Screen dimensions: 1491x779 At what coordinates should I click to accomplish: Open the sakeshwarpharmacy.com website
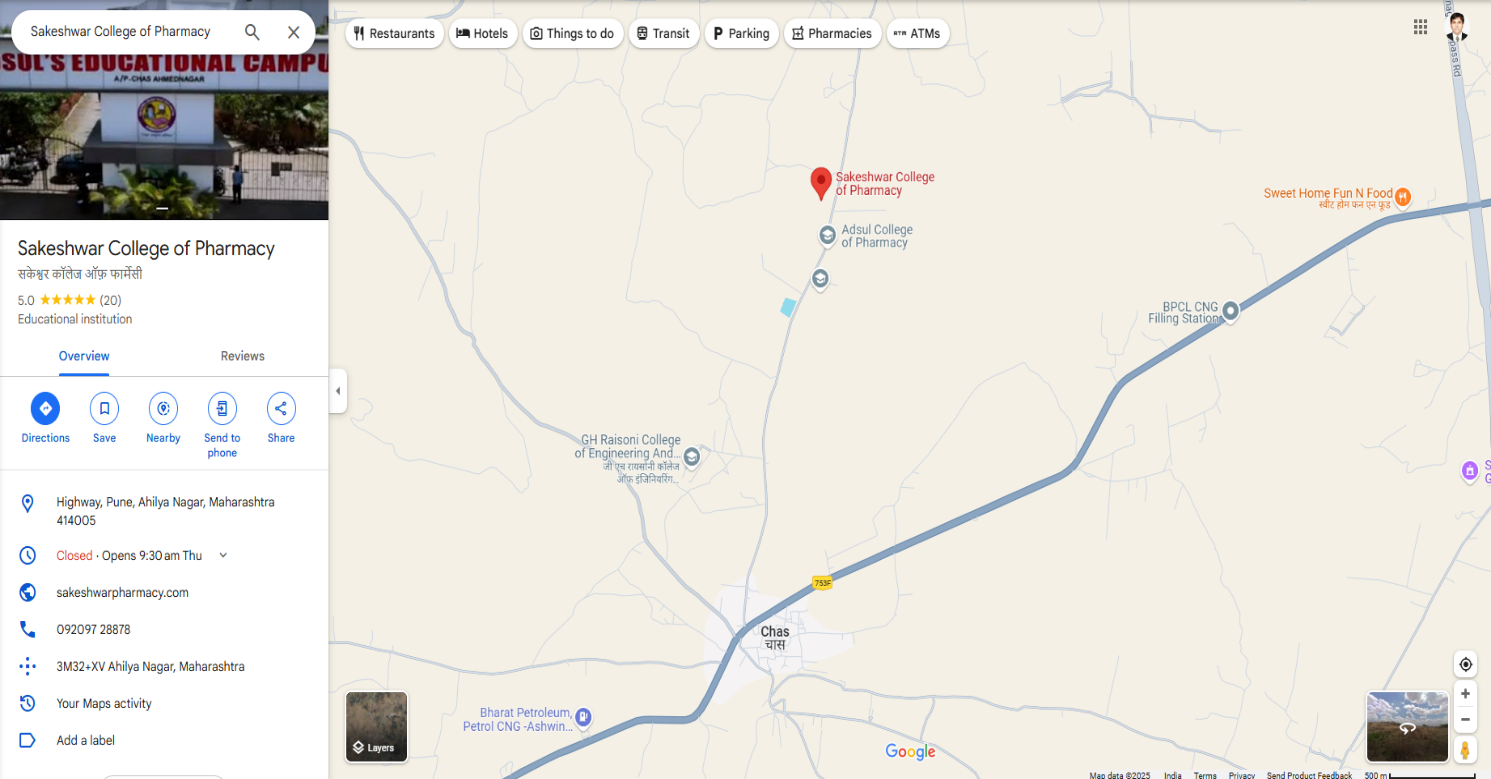click(122, 593)
